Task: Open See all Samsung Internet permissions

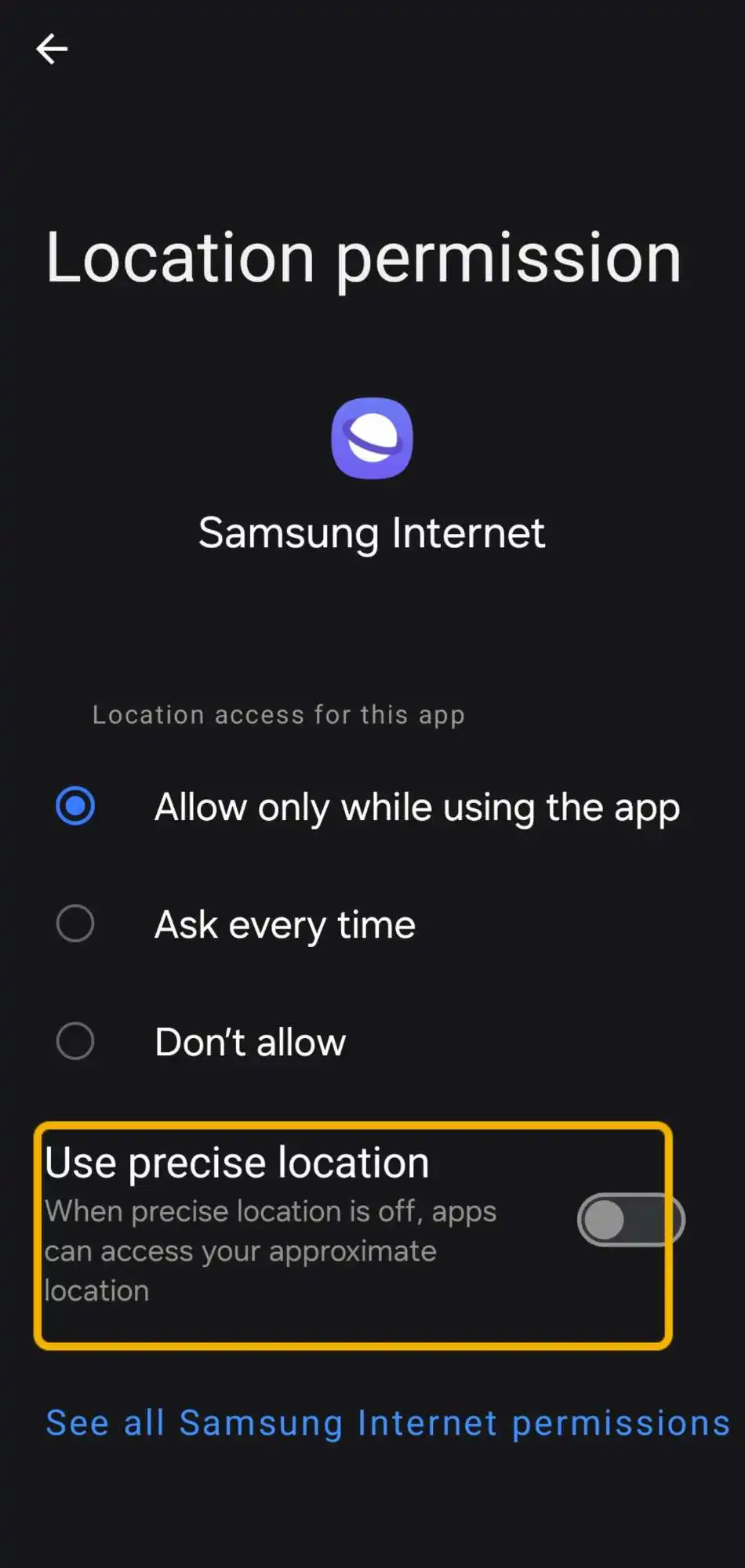Action: [x=387, y=1423]
